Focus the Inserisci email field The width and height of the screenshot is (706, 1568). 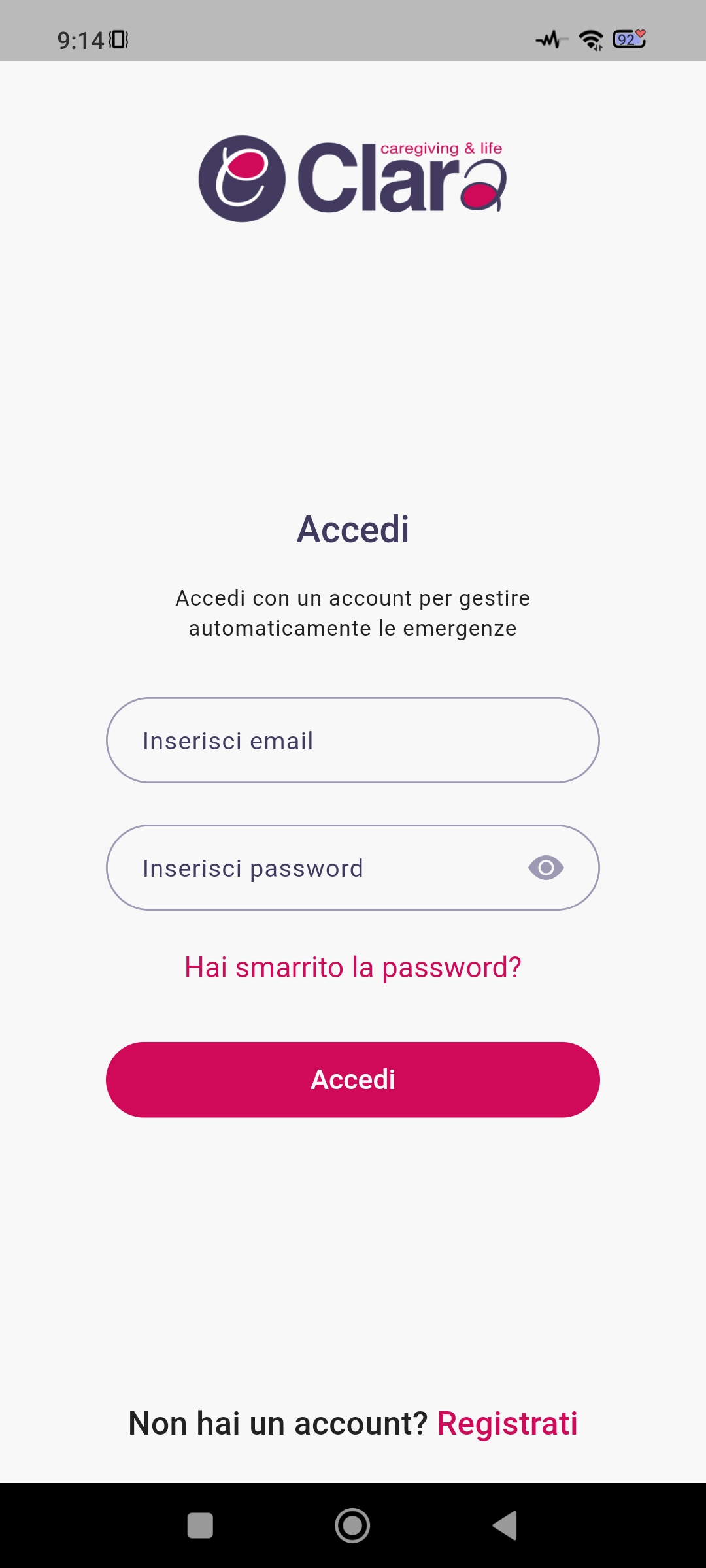(353, 740)
